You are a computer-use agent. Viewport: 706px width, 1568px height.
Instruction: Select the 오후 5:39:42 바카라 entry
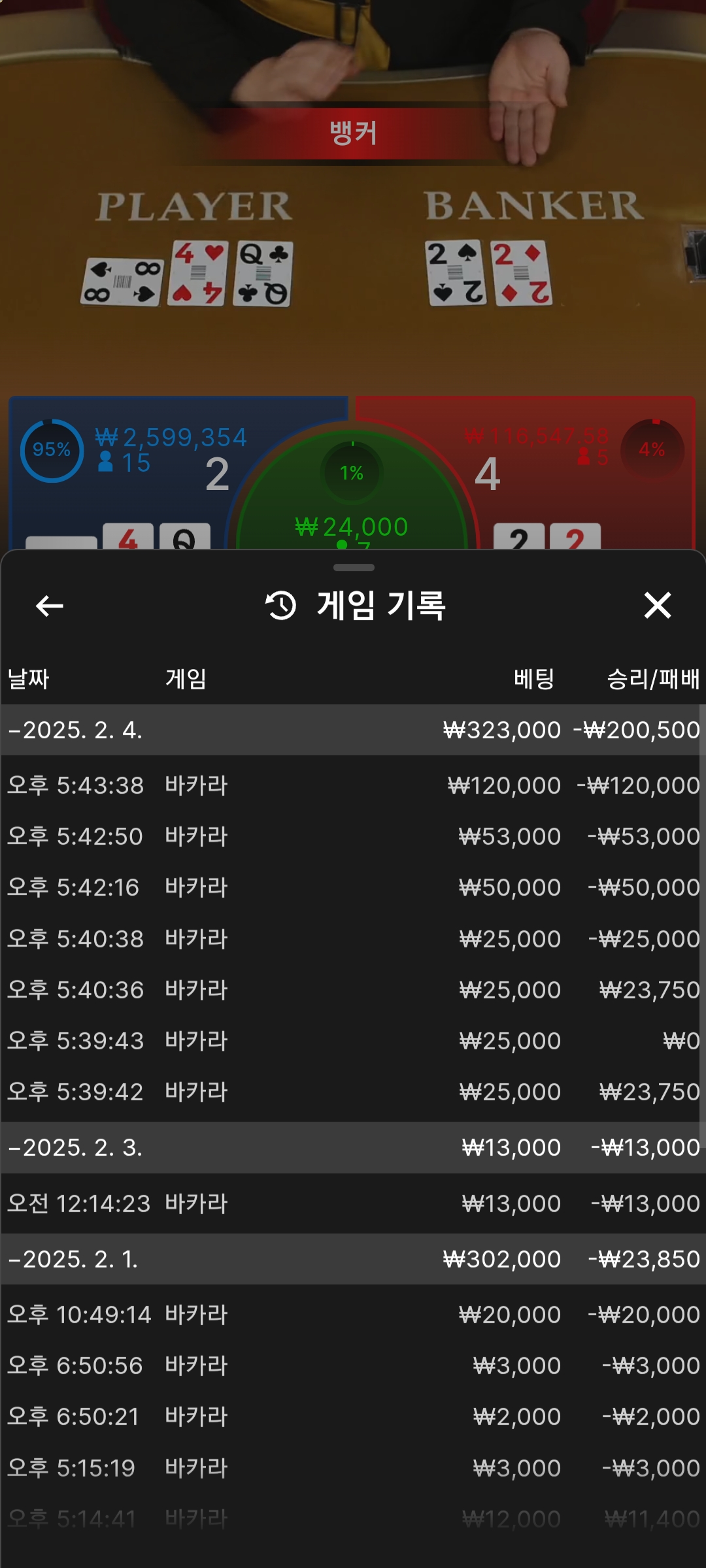353,1092
